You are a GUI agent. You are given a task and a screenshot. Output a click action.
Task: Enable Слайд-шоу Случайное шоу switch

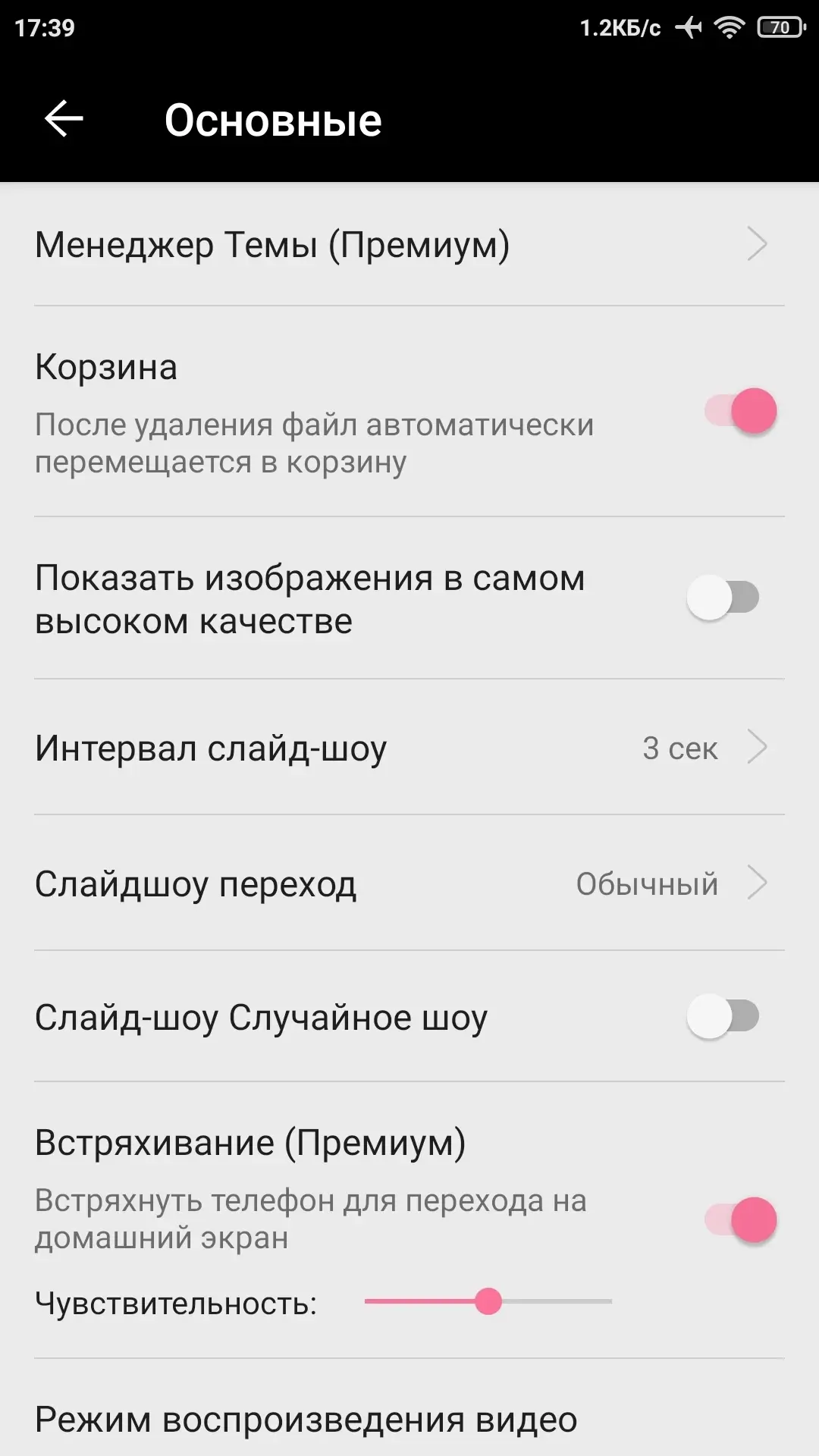click(x=723, y=1017)
